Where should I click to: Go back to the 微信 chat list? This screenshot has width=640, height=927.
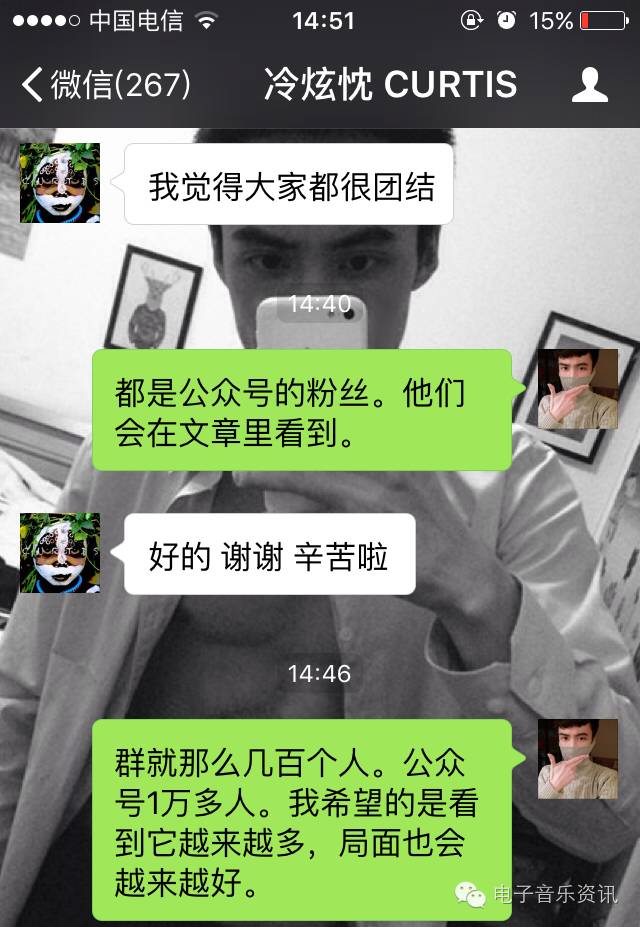pyautogui.click(x=105, y=85)
